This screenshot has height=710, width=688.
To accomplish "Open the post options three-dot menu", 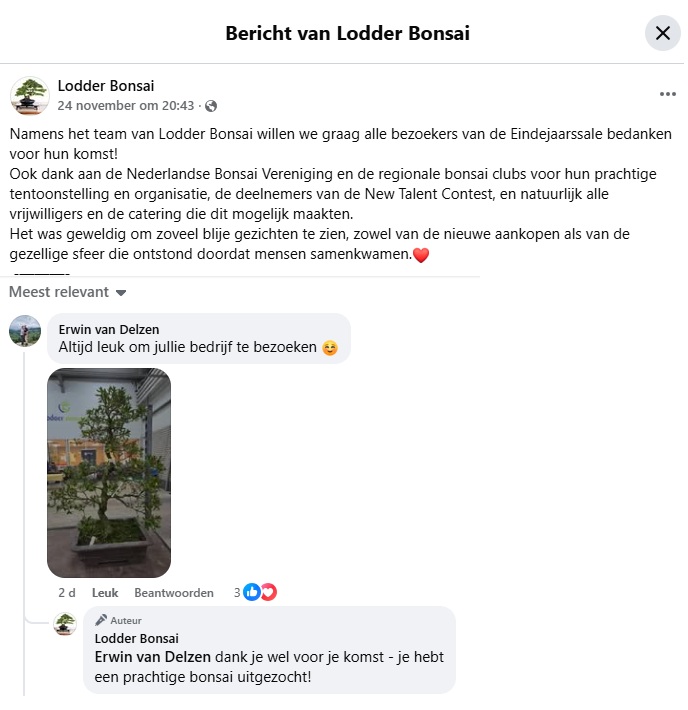I will pos(667,94).
